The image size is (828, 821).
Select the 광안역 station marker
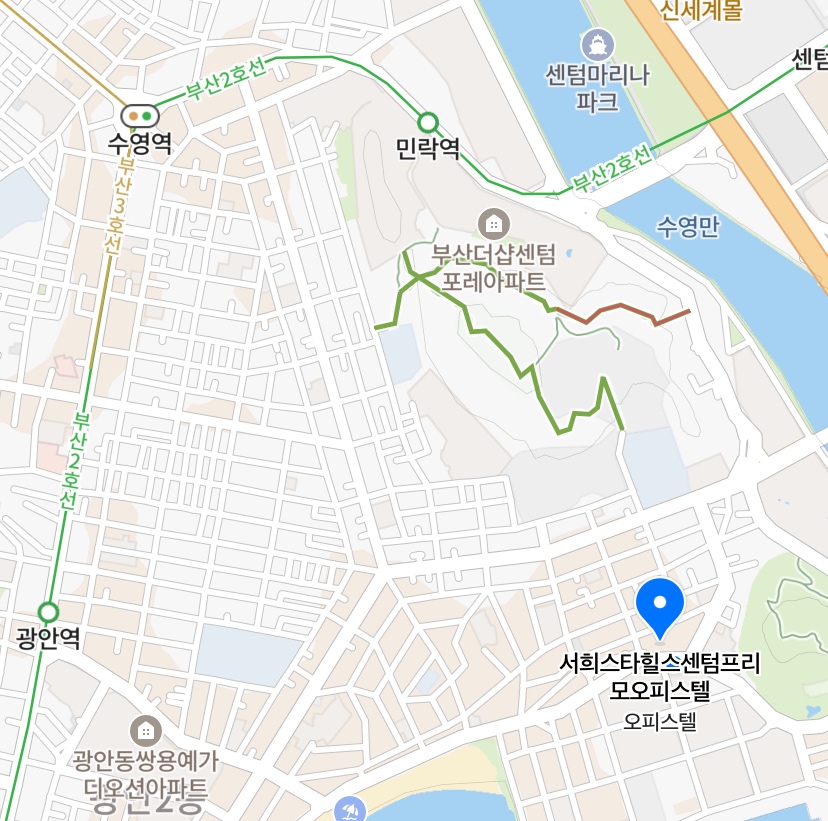click(x=48, y=612)
